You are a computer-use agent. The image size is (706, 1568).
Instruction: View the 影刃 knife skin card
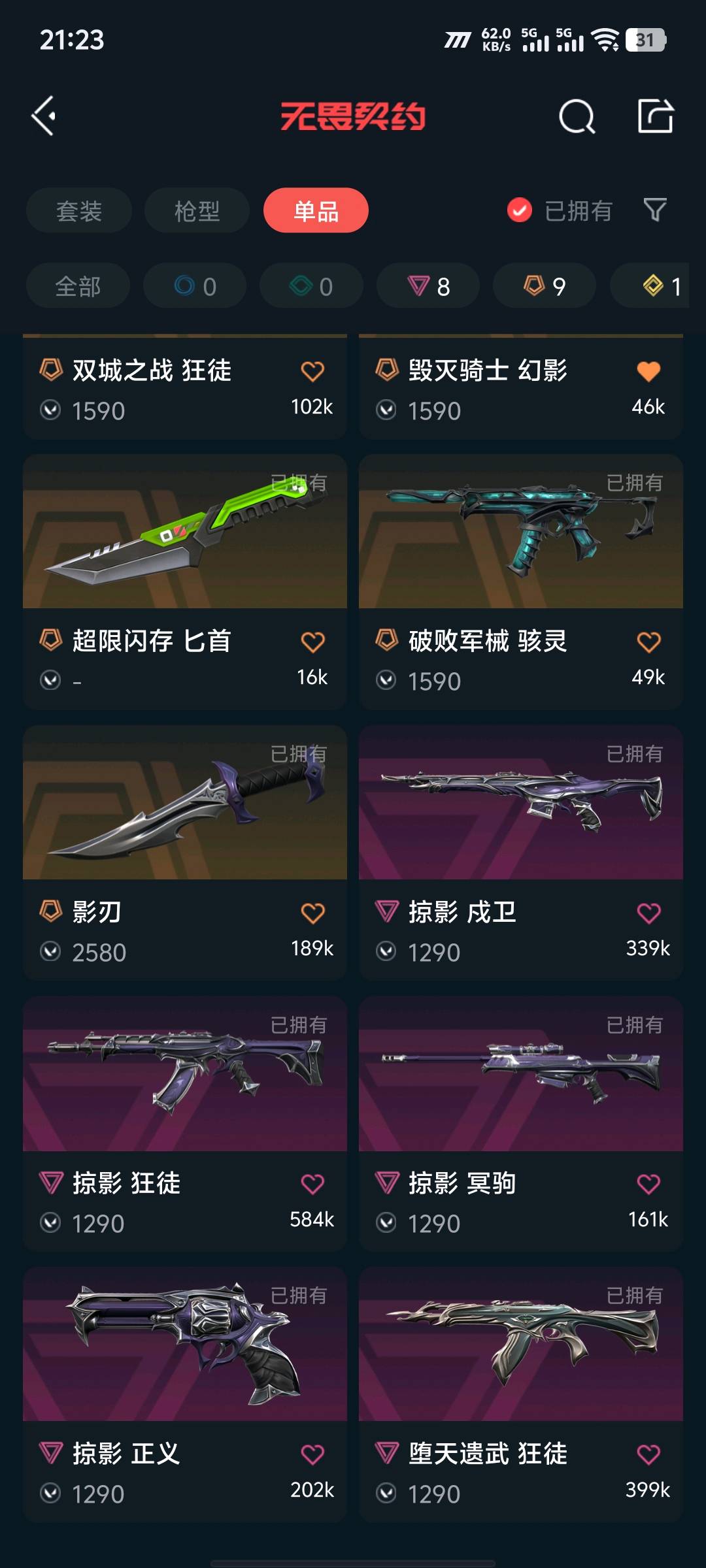tap(185, 853)
